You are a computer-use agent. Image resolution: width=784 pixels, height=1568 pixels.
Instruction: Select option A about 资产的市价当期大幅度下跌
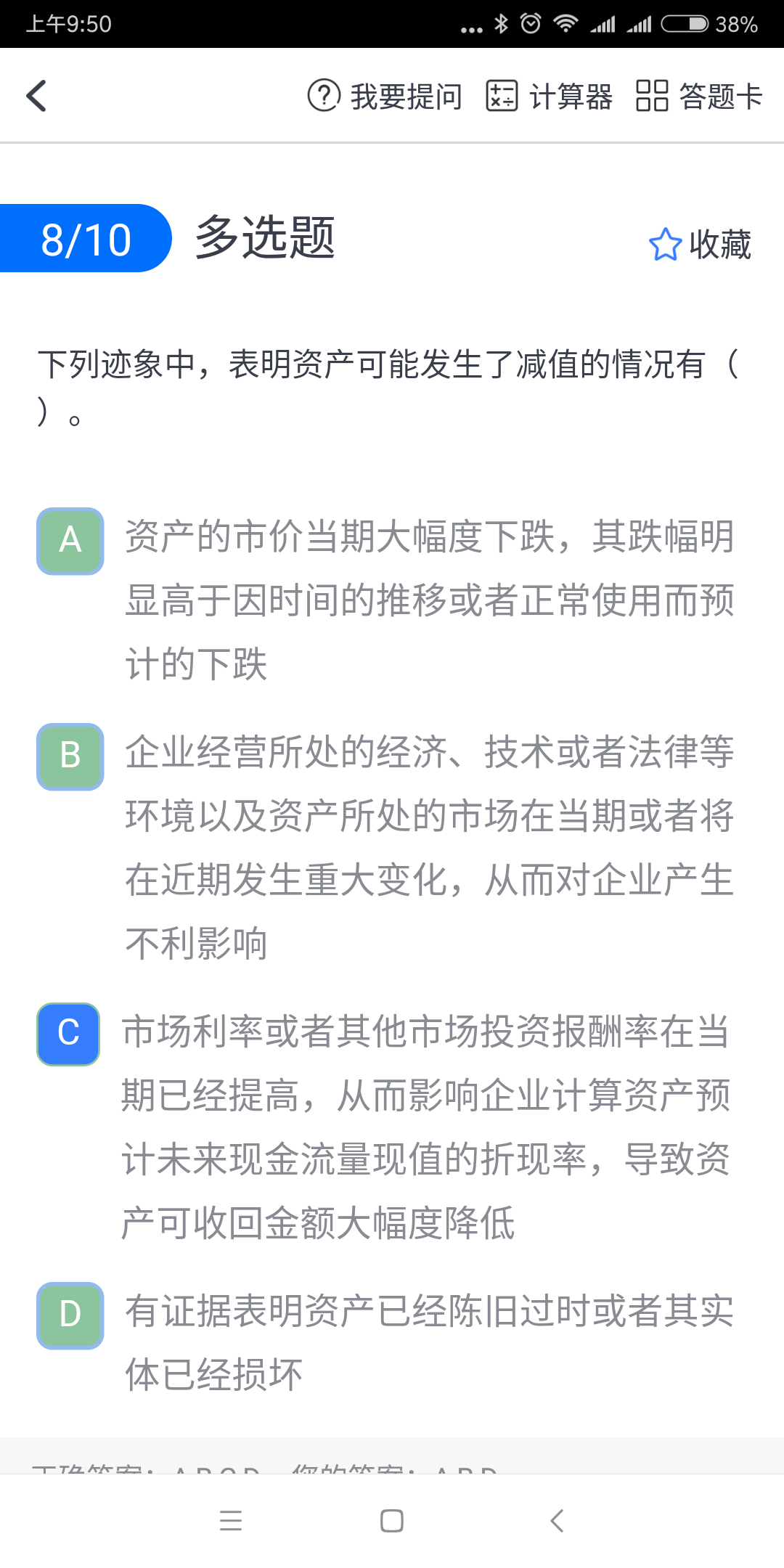coord(70,541)
